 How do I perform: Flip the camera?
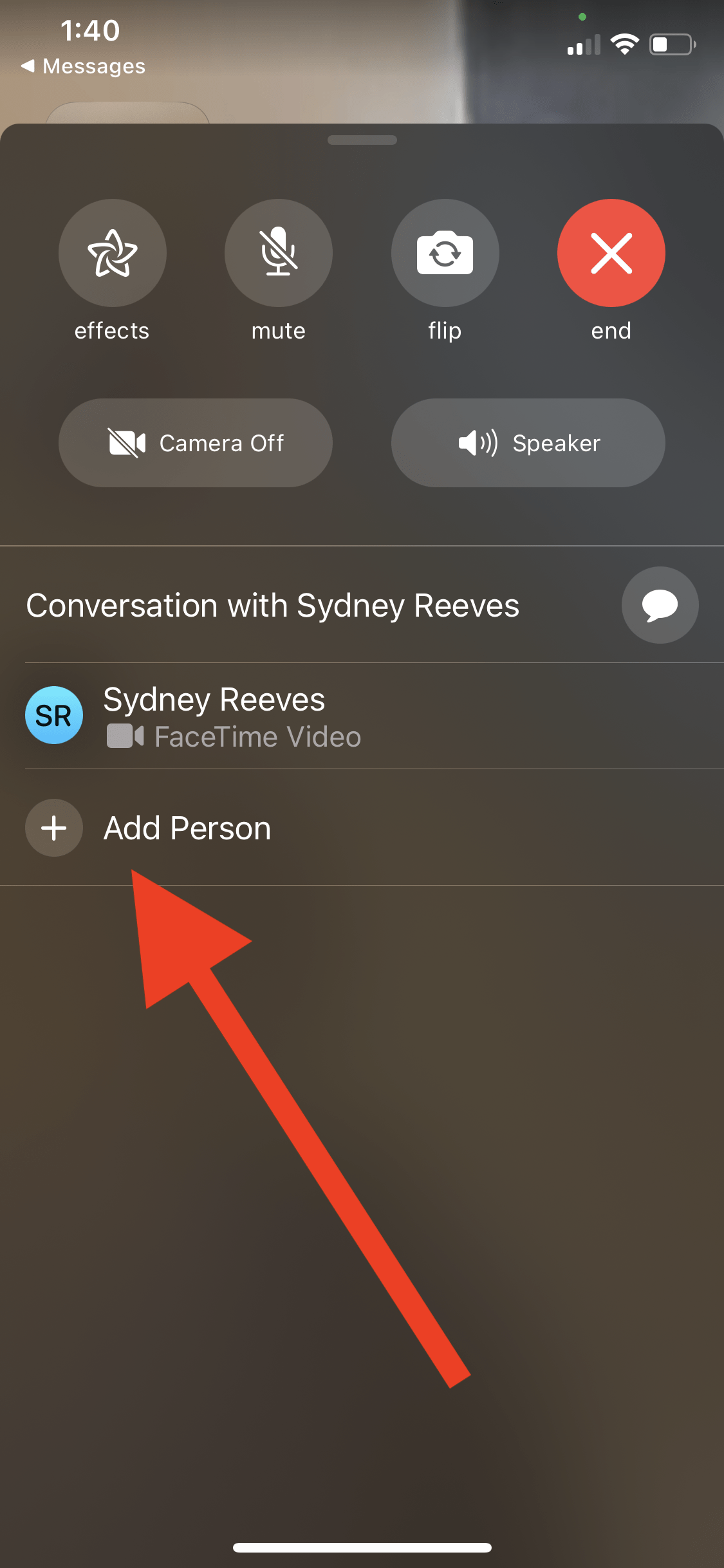click(x=445, y=253)
